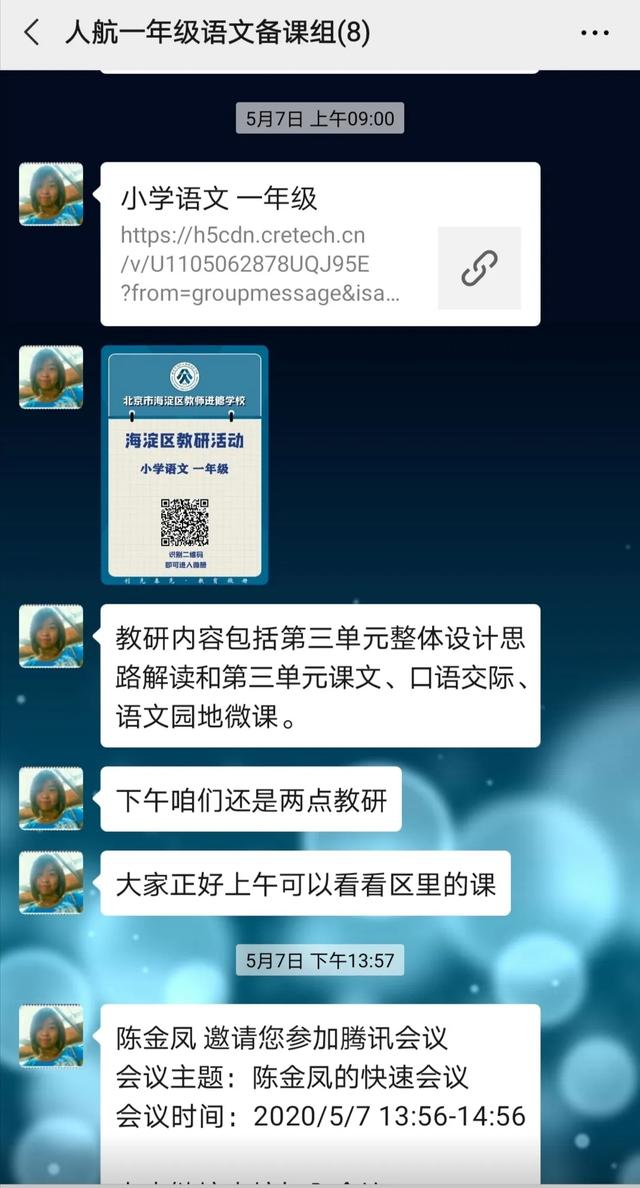This screenshot has height=1188, width=640.
Task: Tap the sender avatar beside the link card
Action: pos(51,194)
